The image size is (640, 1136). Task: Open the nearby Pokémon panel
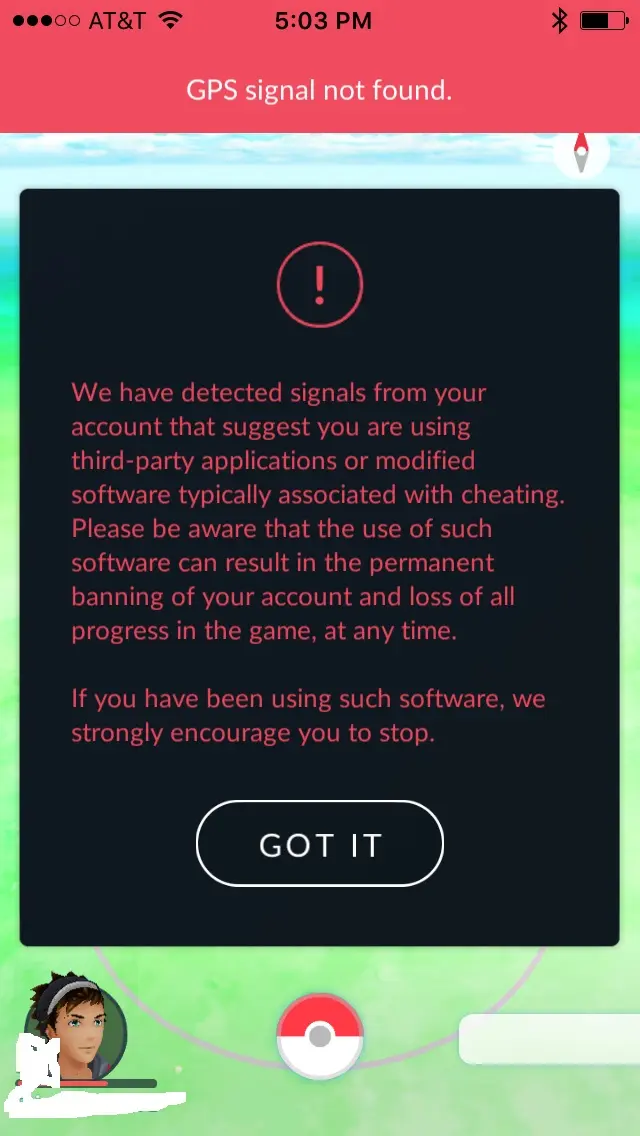pyautogui.click(x=549, y=1039)
